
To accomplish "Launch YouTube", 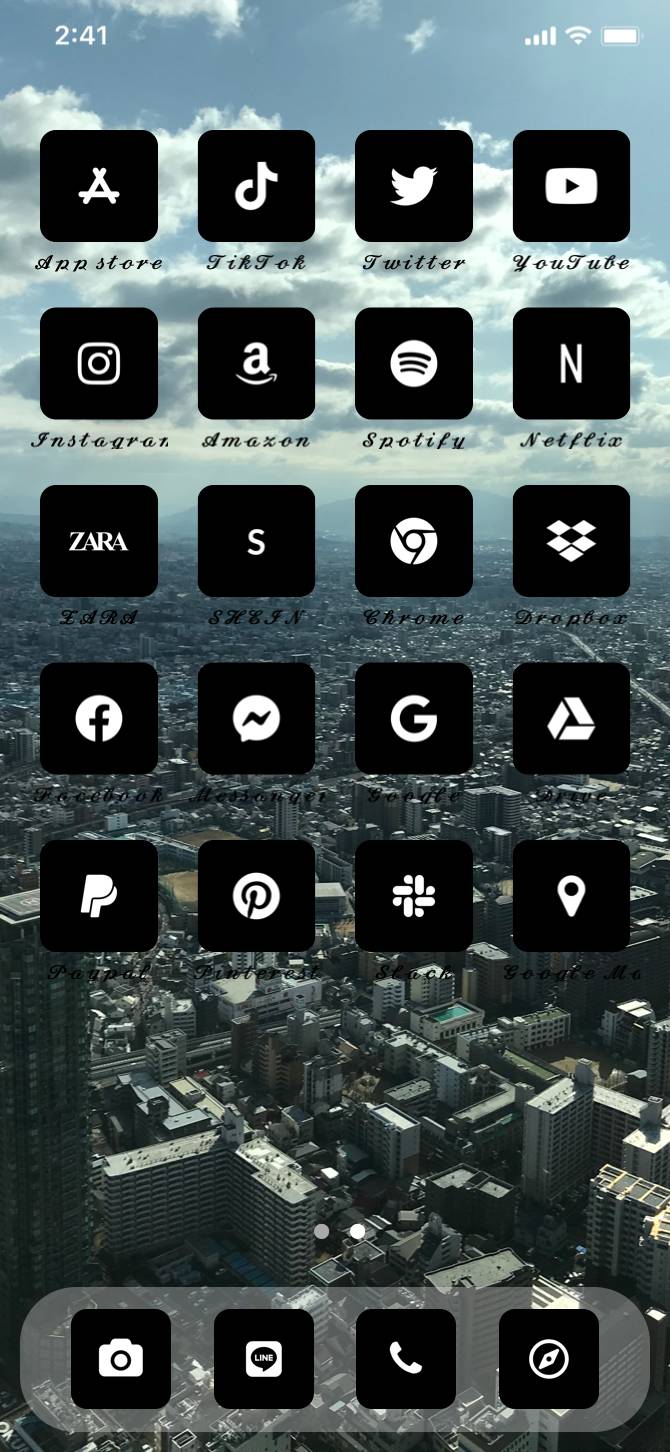I will click(x=571, y=186).
